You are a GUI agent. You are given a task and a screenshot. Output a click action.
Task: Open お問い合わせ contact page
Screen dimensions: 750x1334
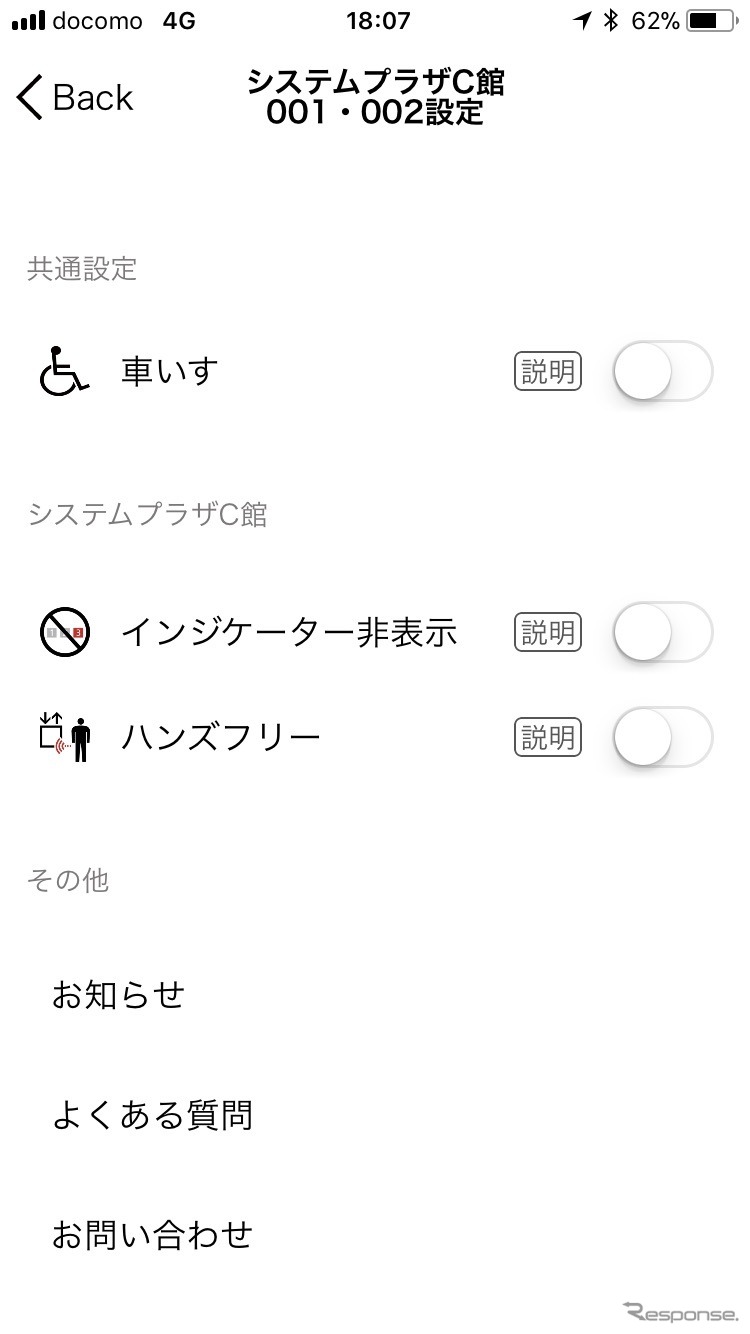pyautogui.click(x=152, y=1234)
